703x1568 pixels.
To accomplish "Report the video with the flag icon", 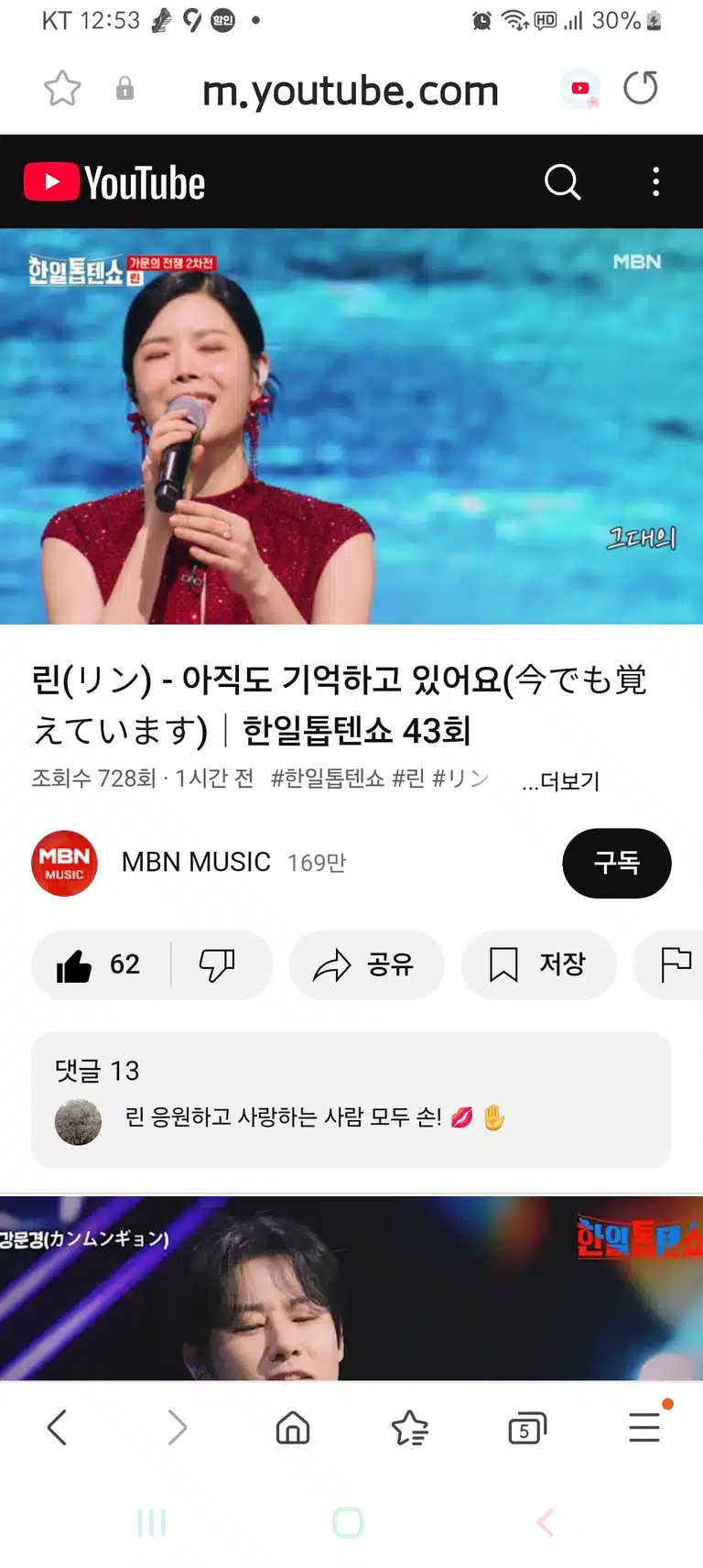I will (x=675, y=964).
